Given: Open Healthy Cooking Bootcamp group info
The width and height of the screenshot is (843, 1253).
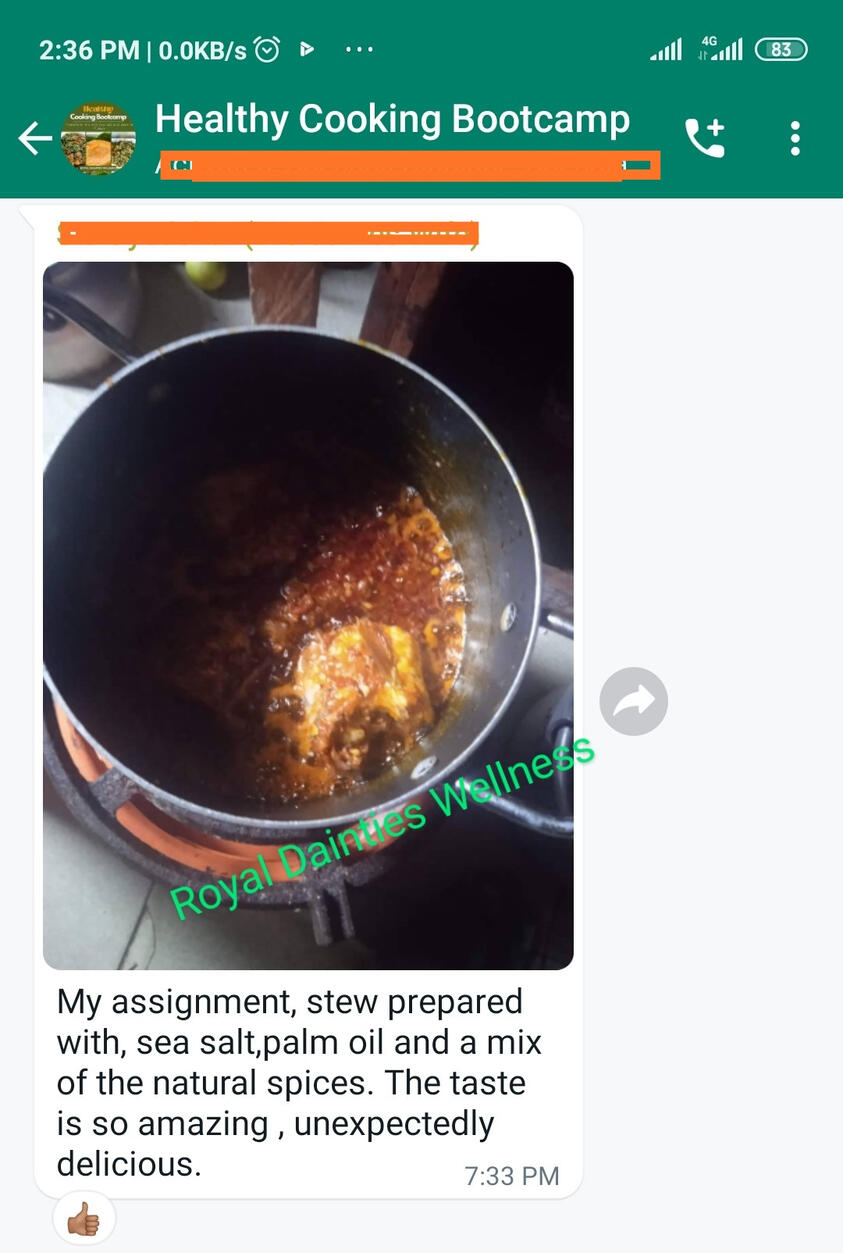Looking at the screenshot, I should 392,120.
